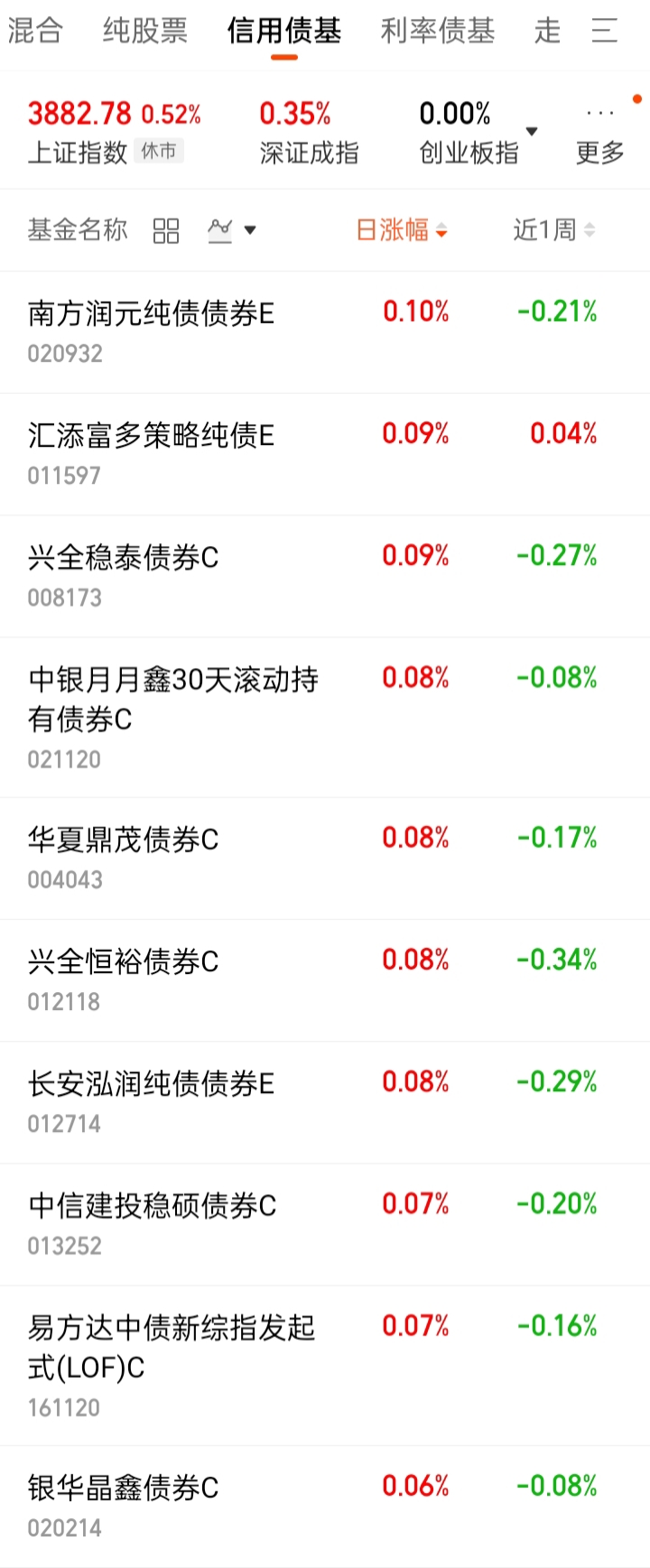650x1568 pixels.
Task: Switch to the 纯股票 tab
Action: tap(144, 31)
